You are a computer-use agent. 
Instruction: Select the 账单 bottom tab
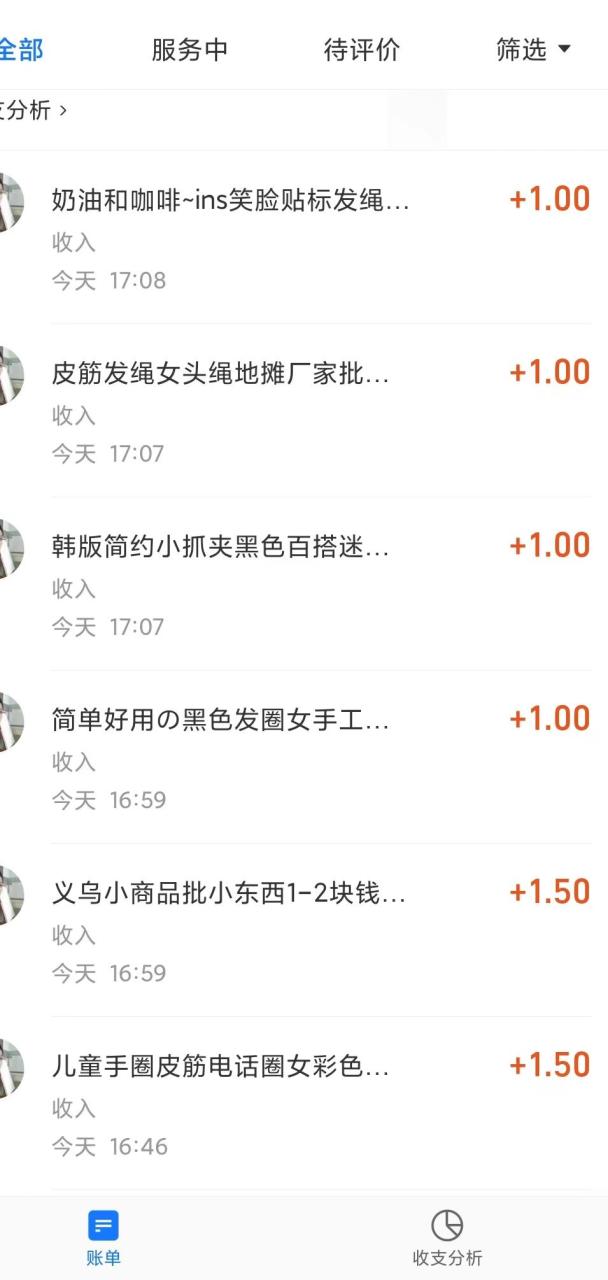(103, 1238)
